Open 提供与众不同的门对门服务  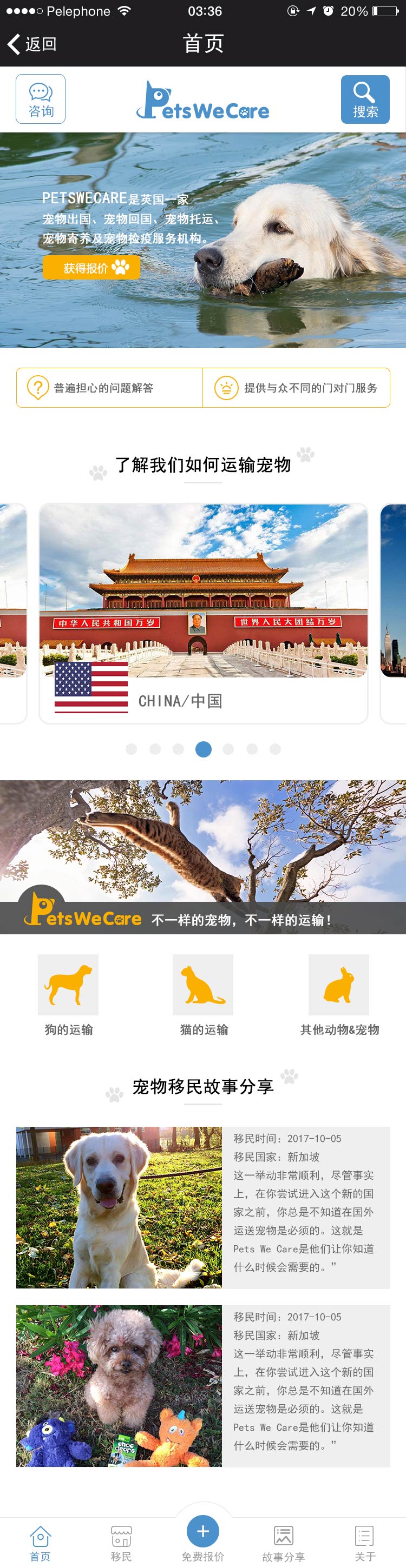[x=296, y=388]
